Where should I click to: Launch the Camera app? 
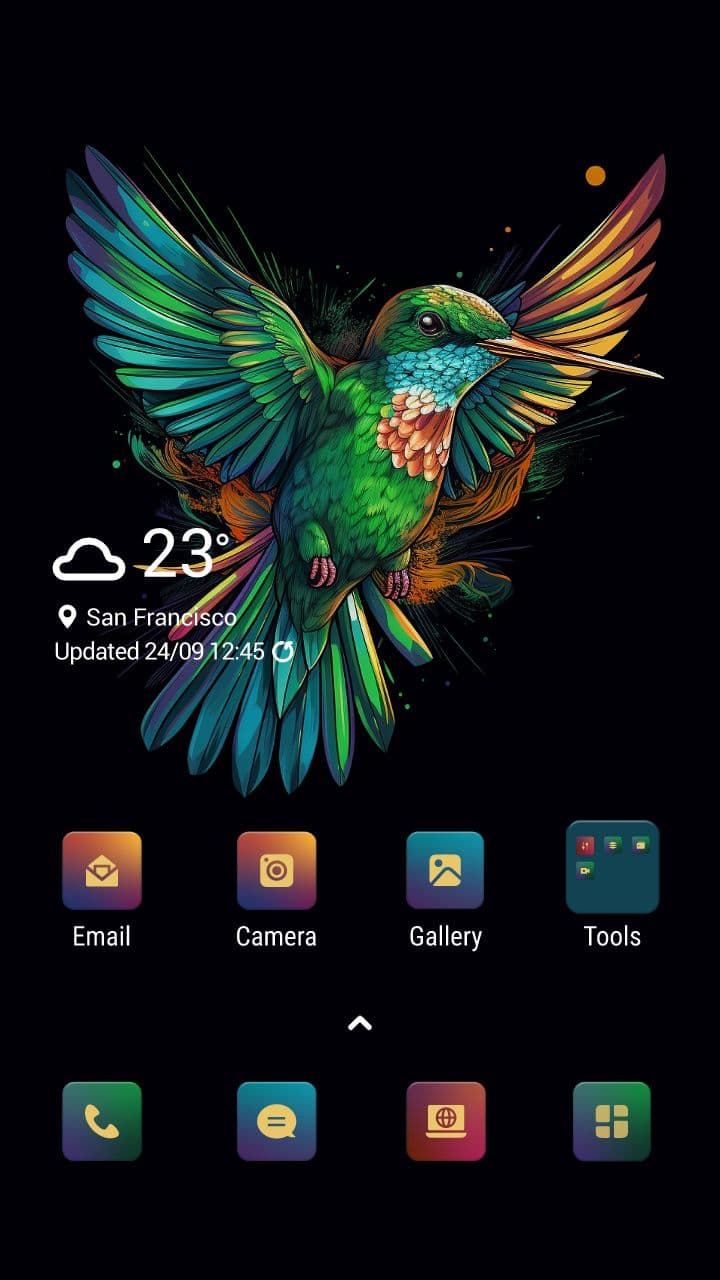click(x=276, y=871)
